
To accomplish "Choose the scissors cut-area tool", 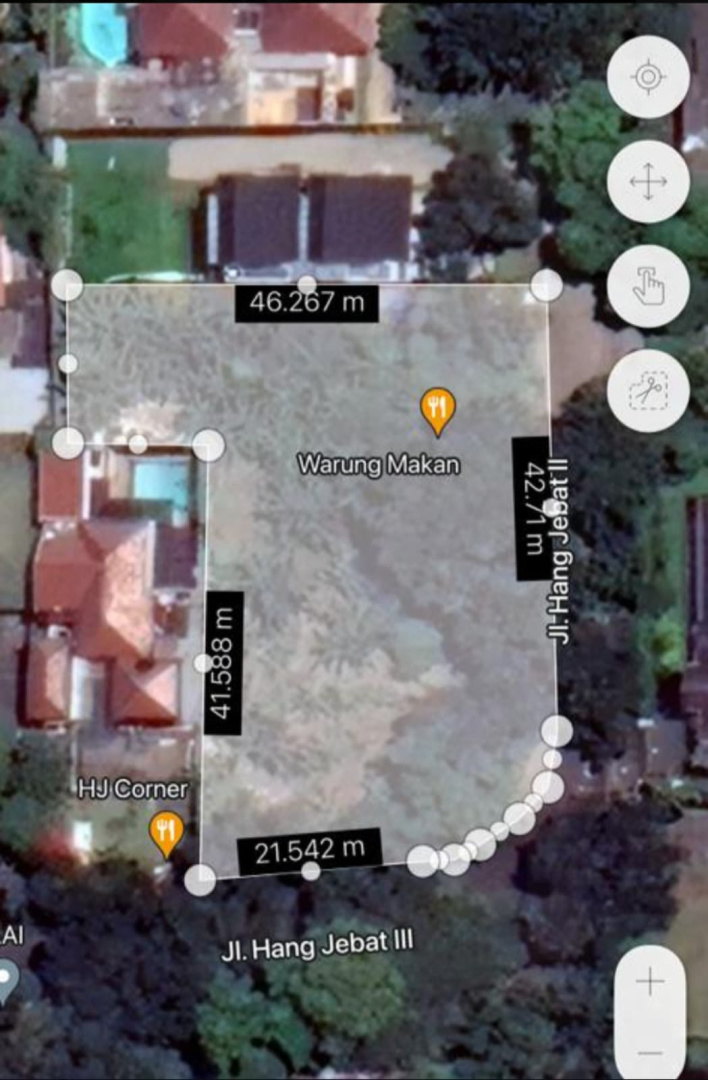I will 648,390.
